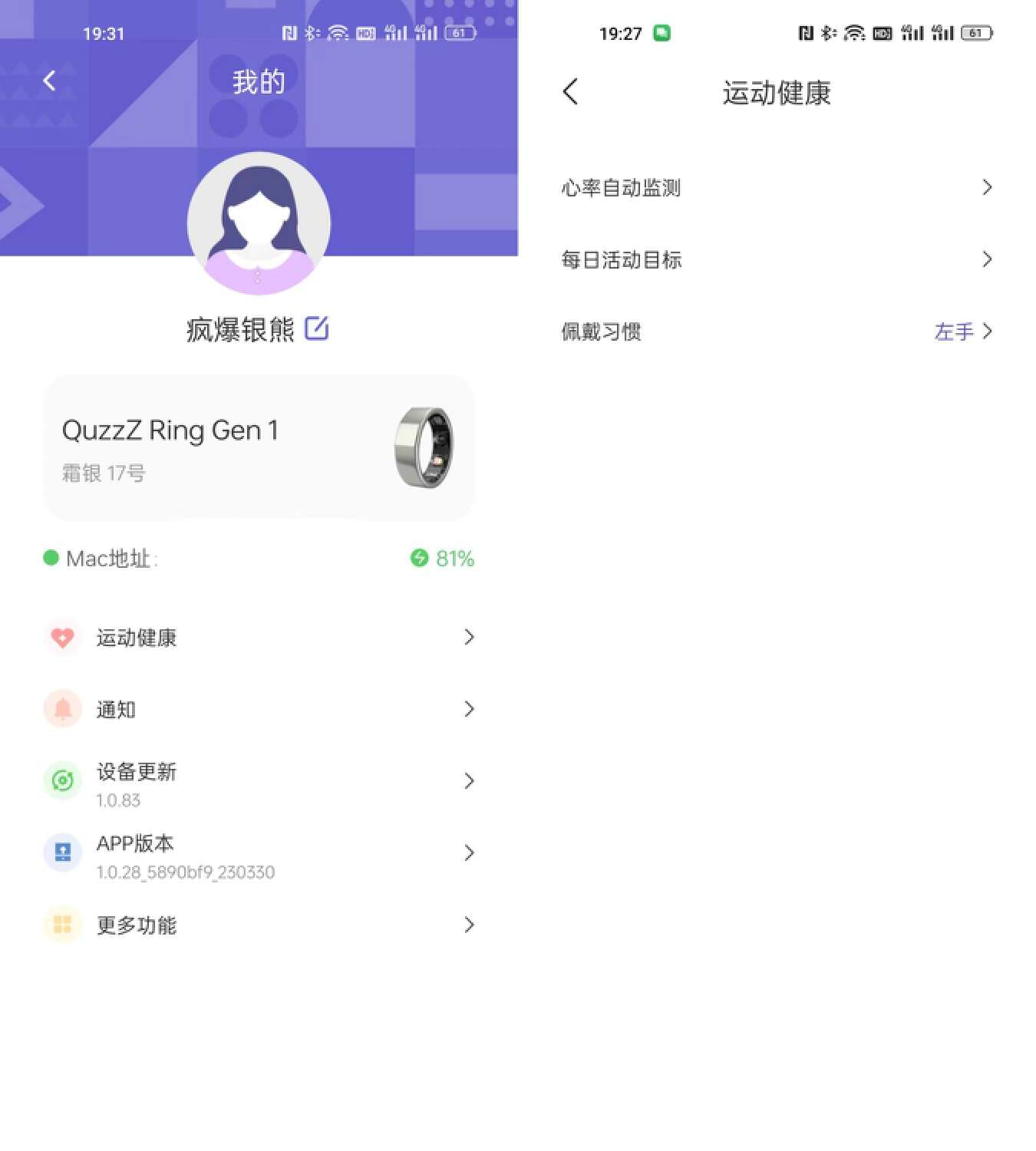The image size is (1036, 1151).
Task: Tap the 通知 notification bell icon
Action: tap(62, 709)
